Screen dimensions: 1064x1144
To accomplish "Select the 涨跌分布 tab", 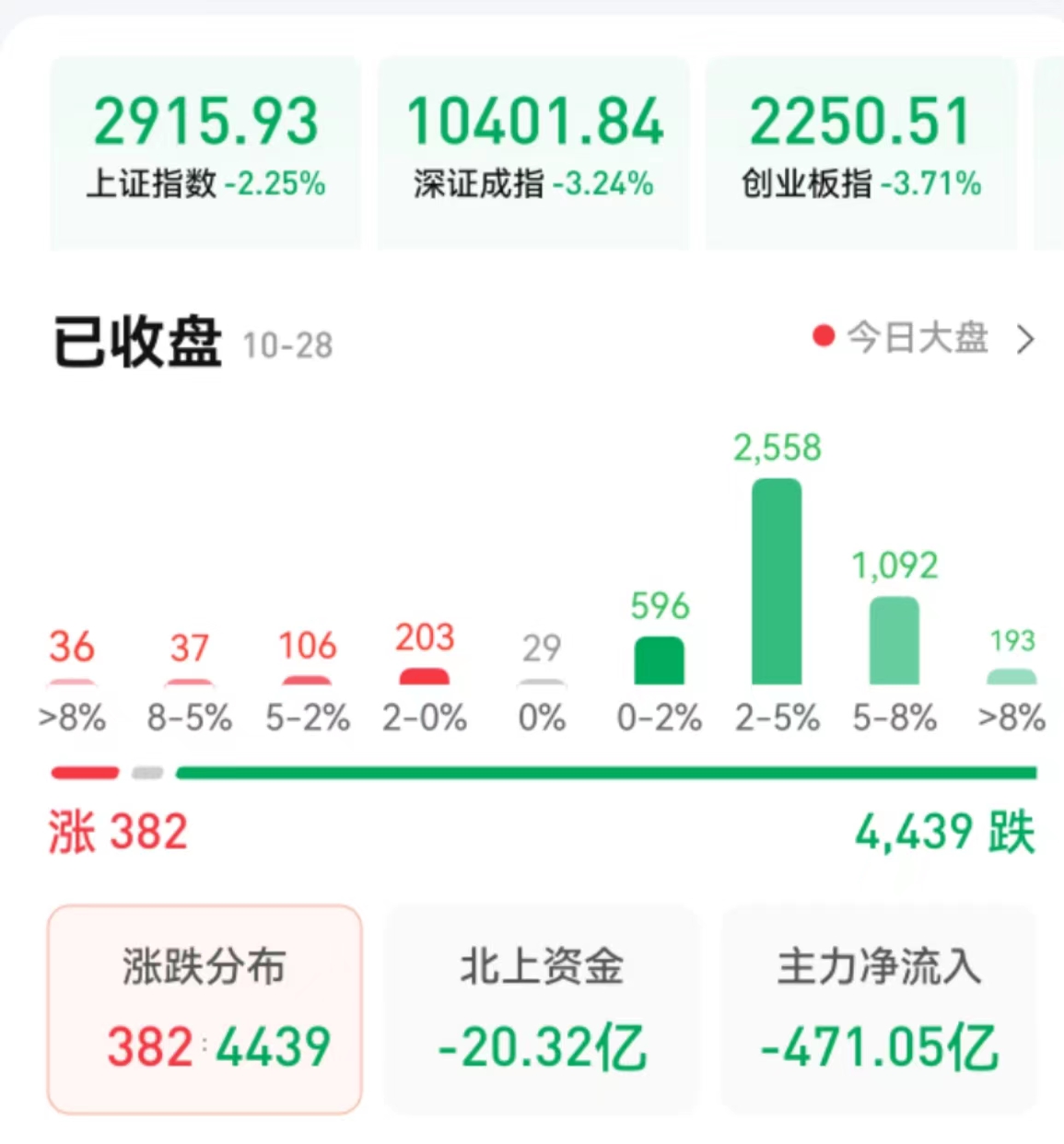I will 205,1009.
